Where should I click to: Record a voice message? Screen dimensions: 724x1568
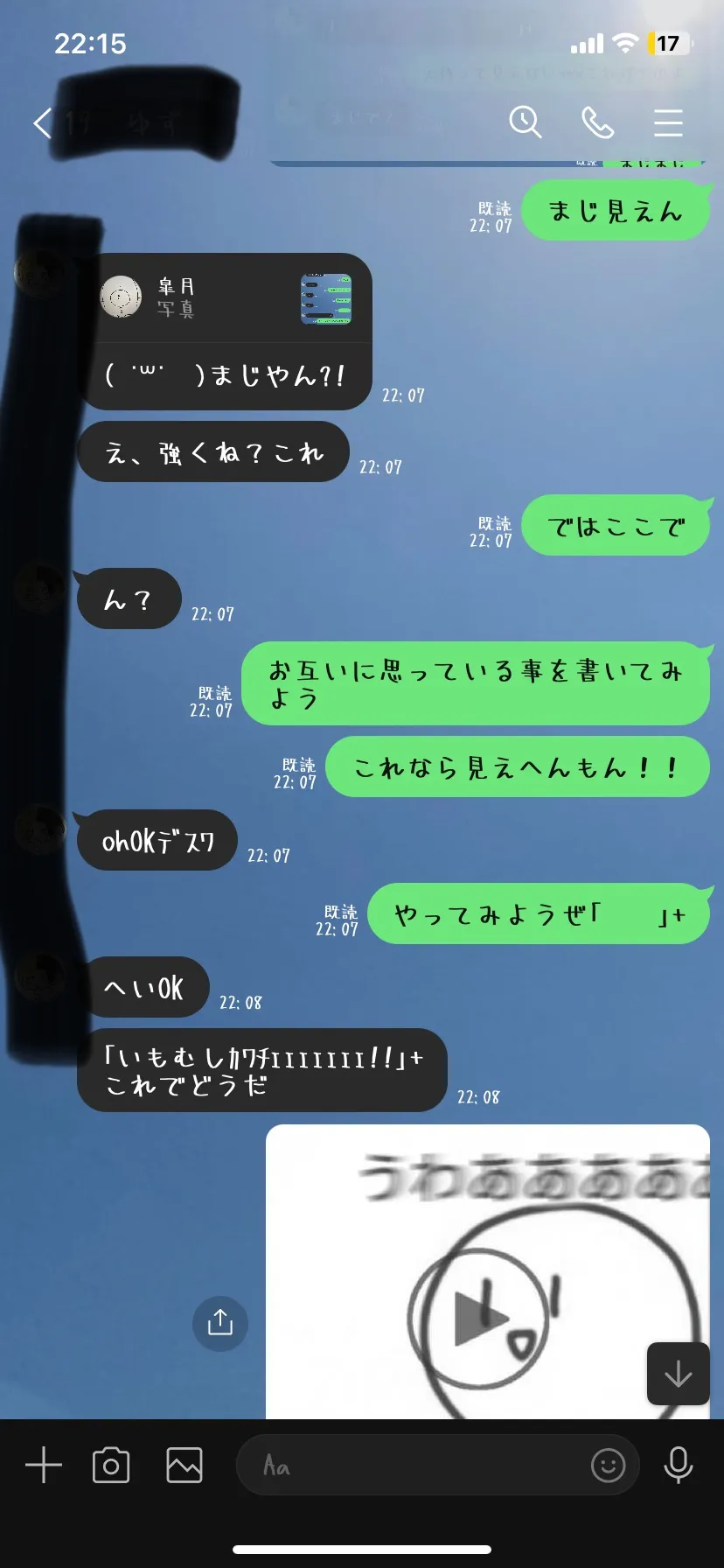click(x=679, y=1465)
